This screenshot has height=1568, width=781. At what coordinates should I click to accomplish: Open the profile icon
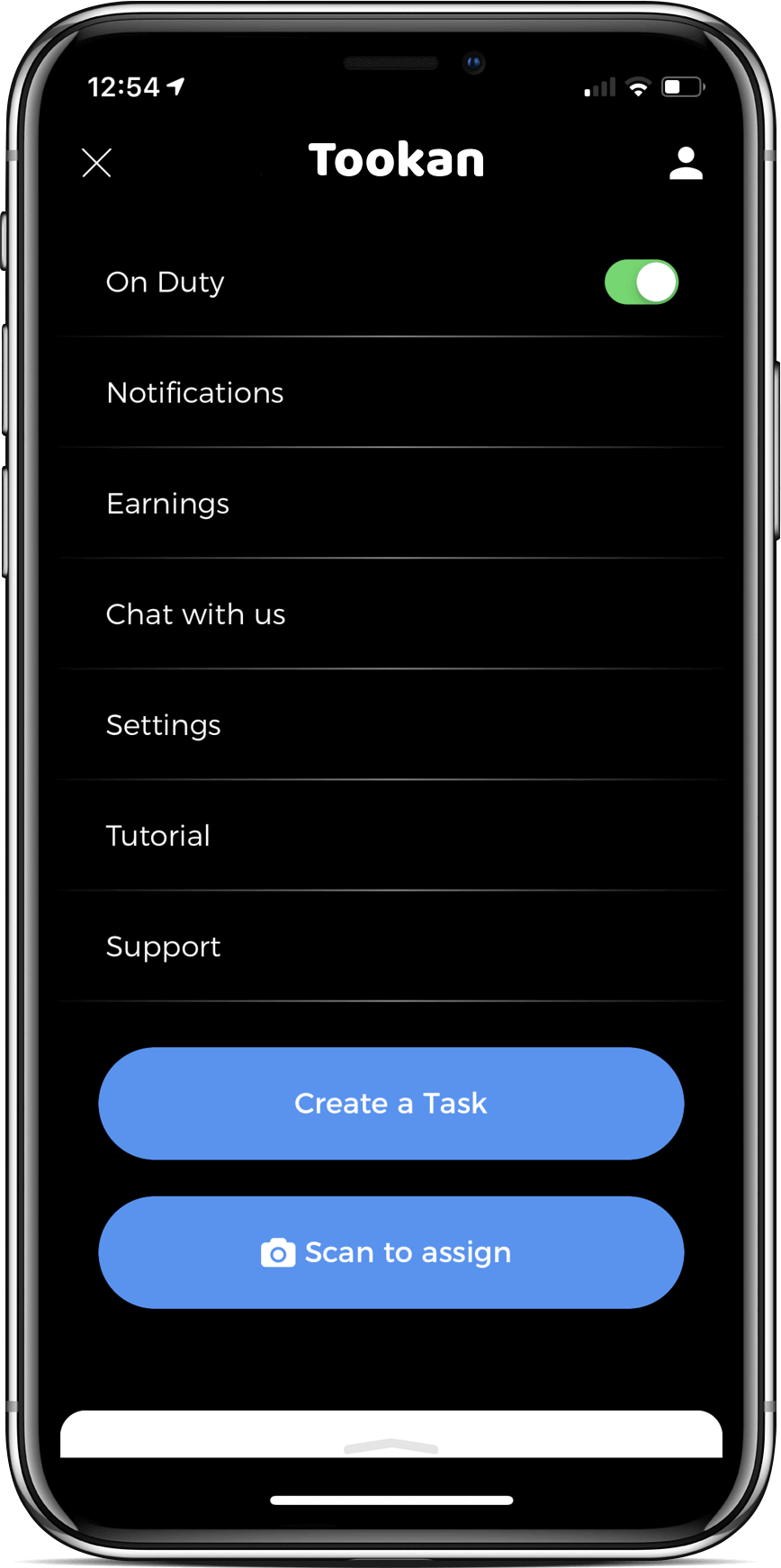click(686, 163)
